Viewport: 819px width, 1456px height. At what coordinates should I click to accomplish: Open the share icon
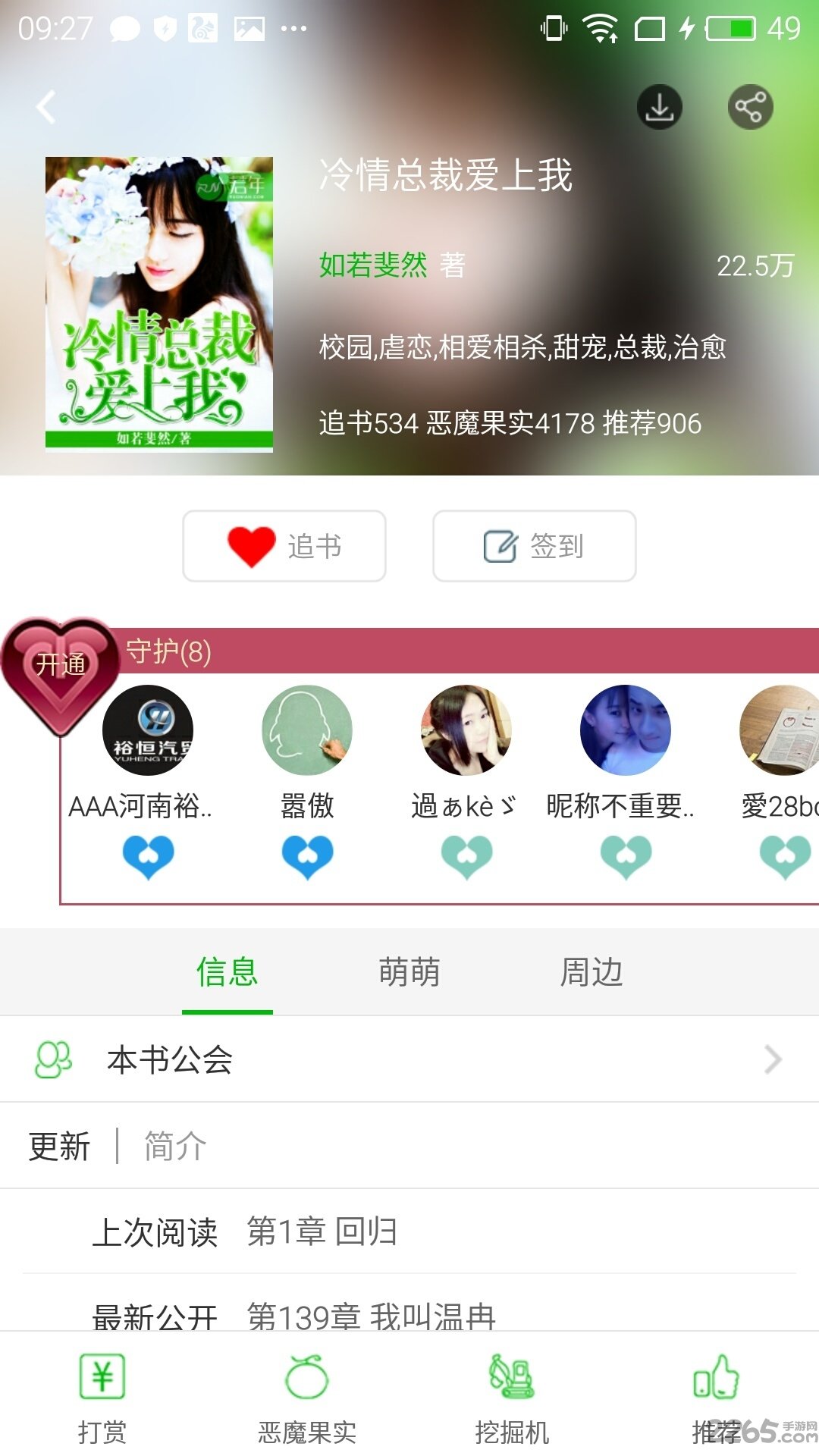tap(750, 108)
